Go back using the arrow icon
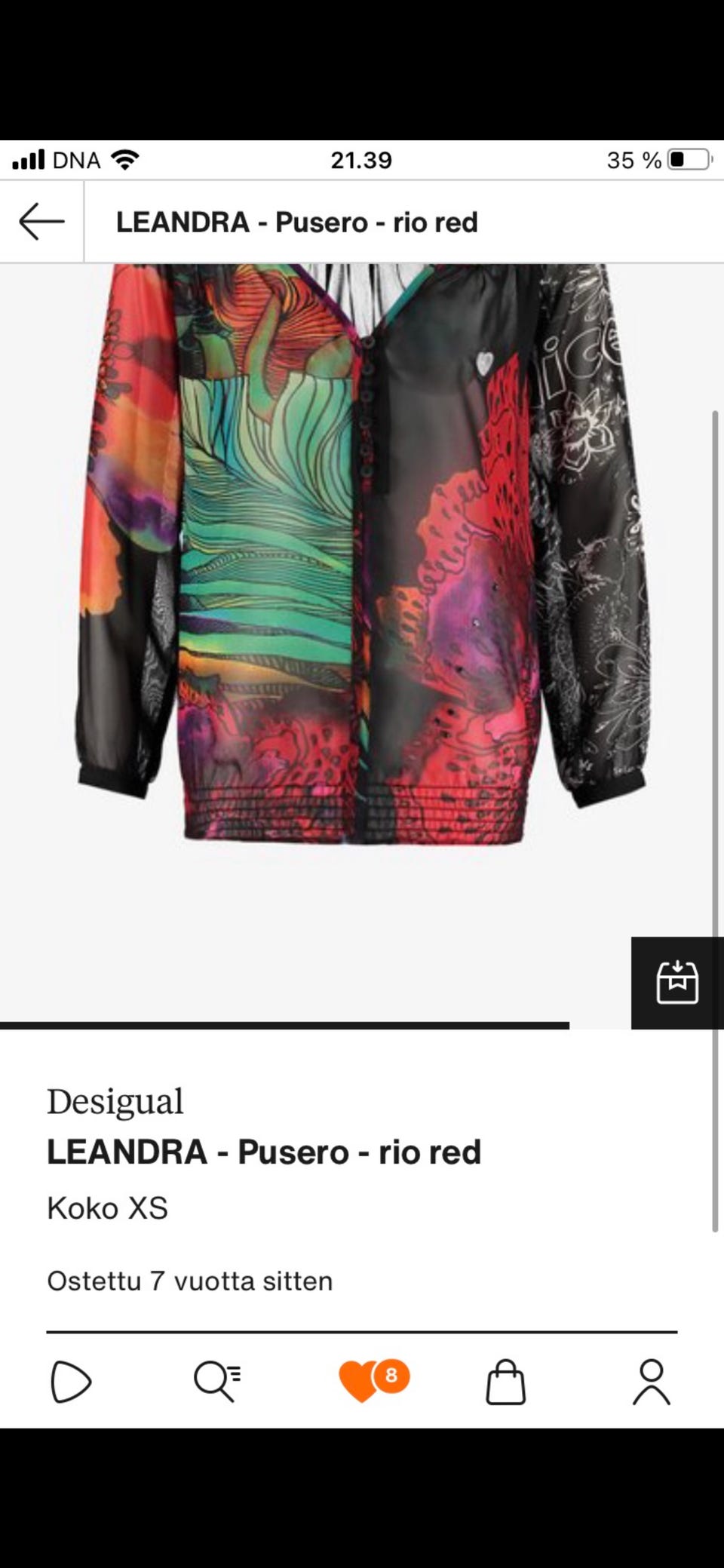This screenshot has width=724, height=1568. 41,222
